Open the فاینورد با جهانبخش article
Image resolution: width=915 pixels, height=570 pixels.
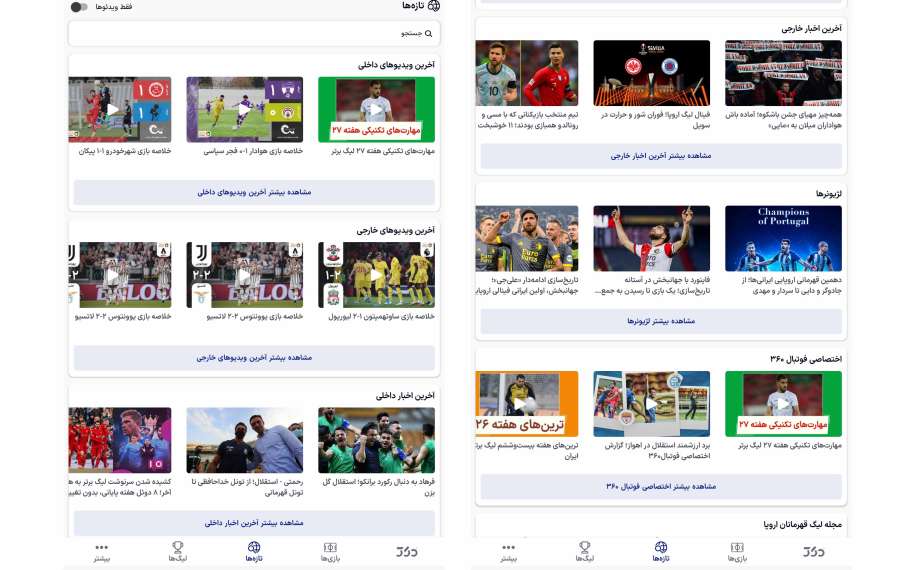tap(651, 239)
